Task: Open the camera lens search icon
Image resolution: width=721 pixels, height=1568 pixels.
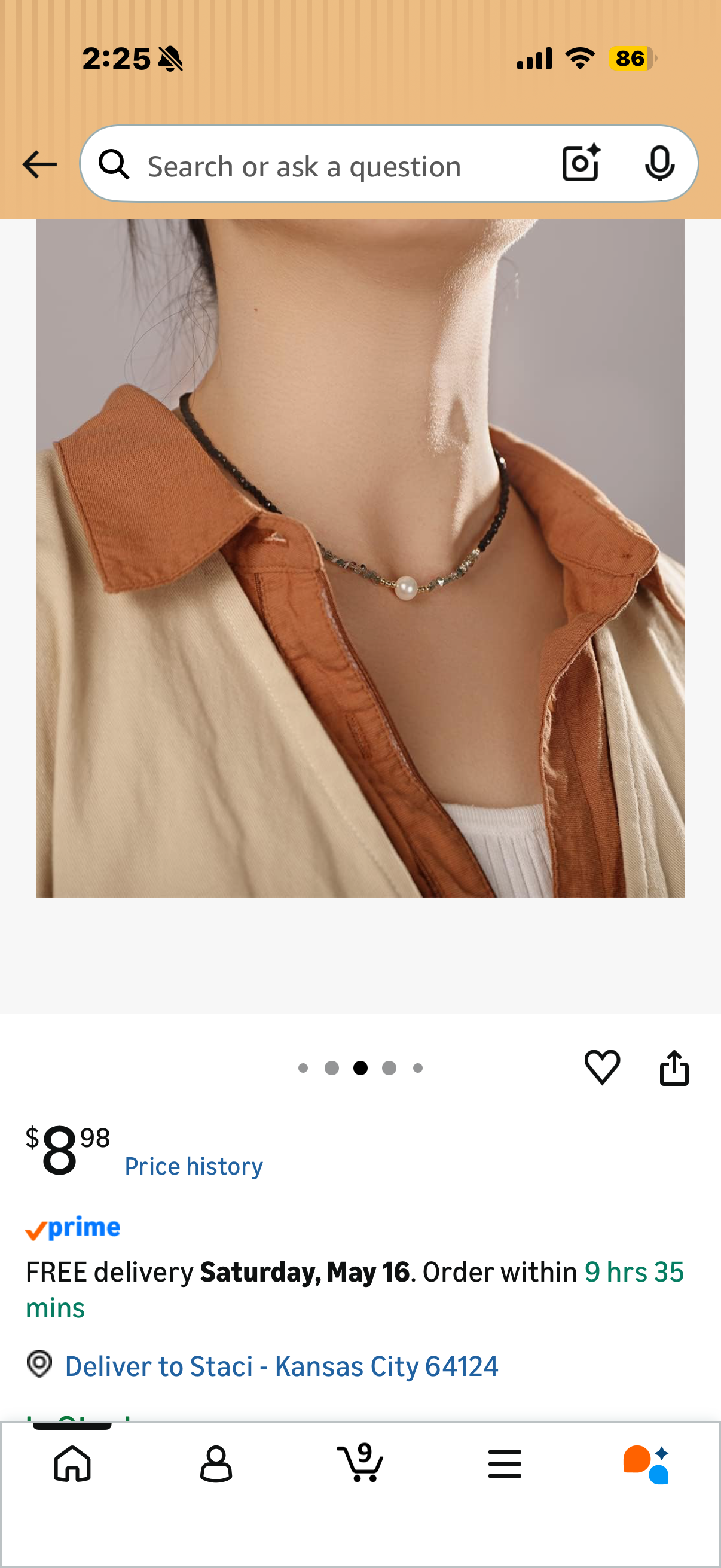Action: 581,164
